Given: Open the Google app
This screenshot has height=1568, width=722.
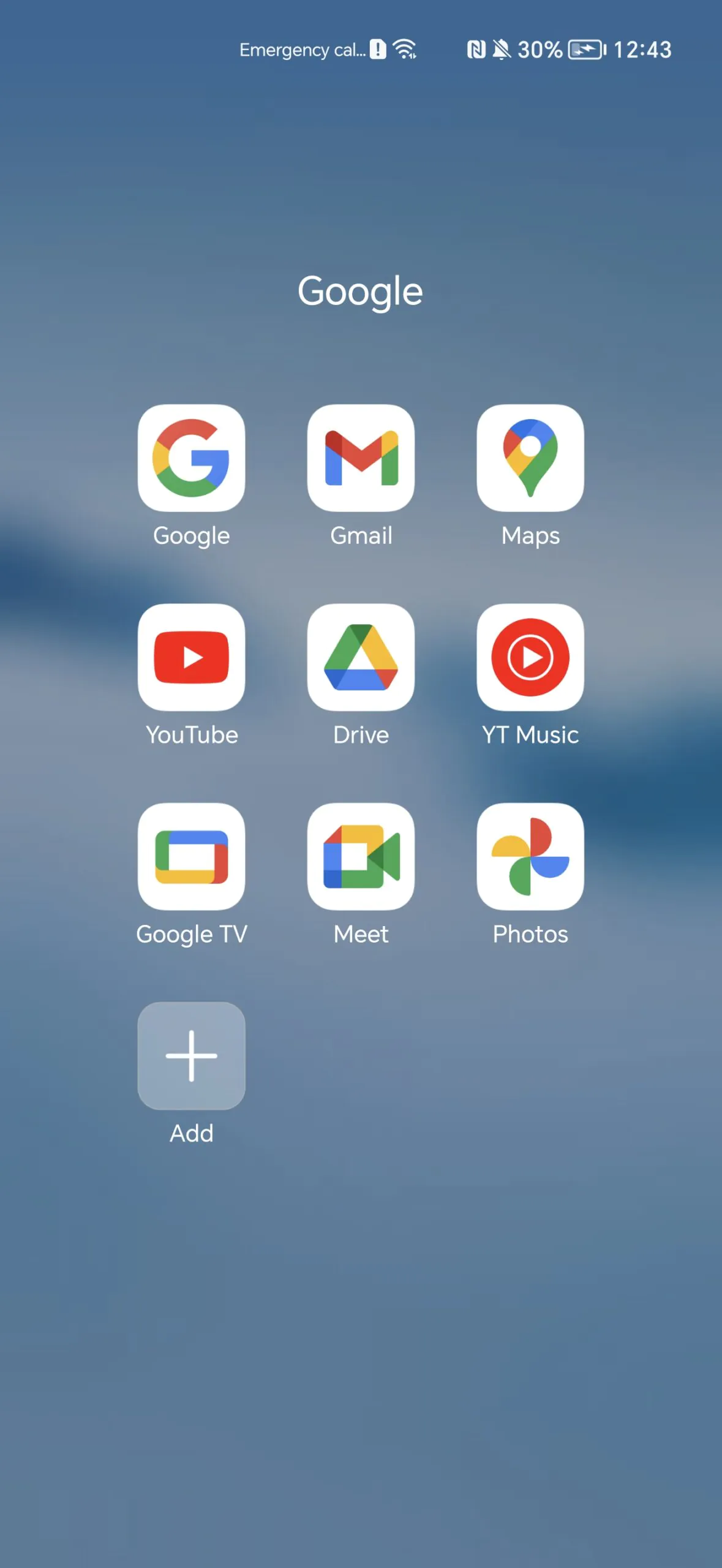Looking at the screenshot, I should tap(191, 458).
